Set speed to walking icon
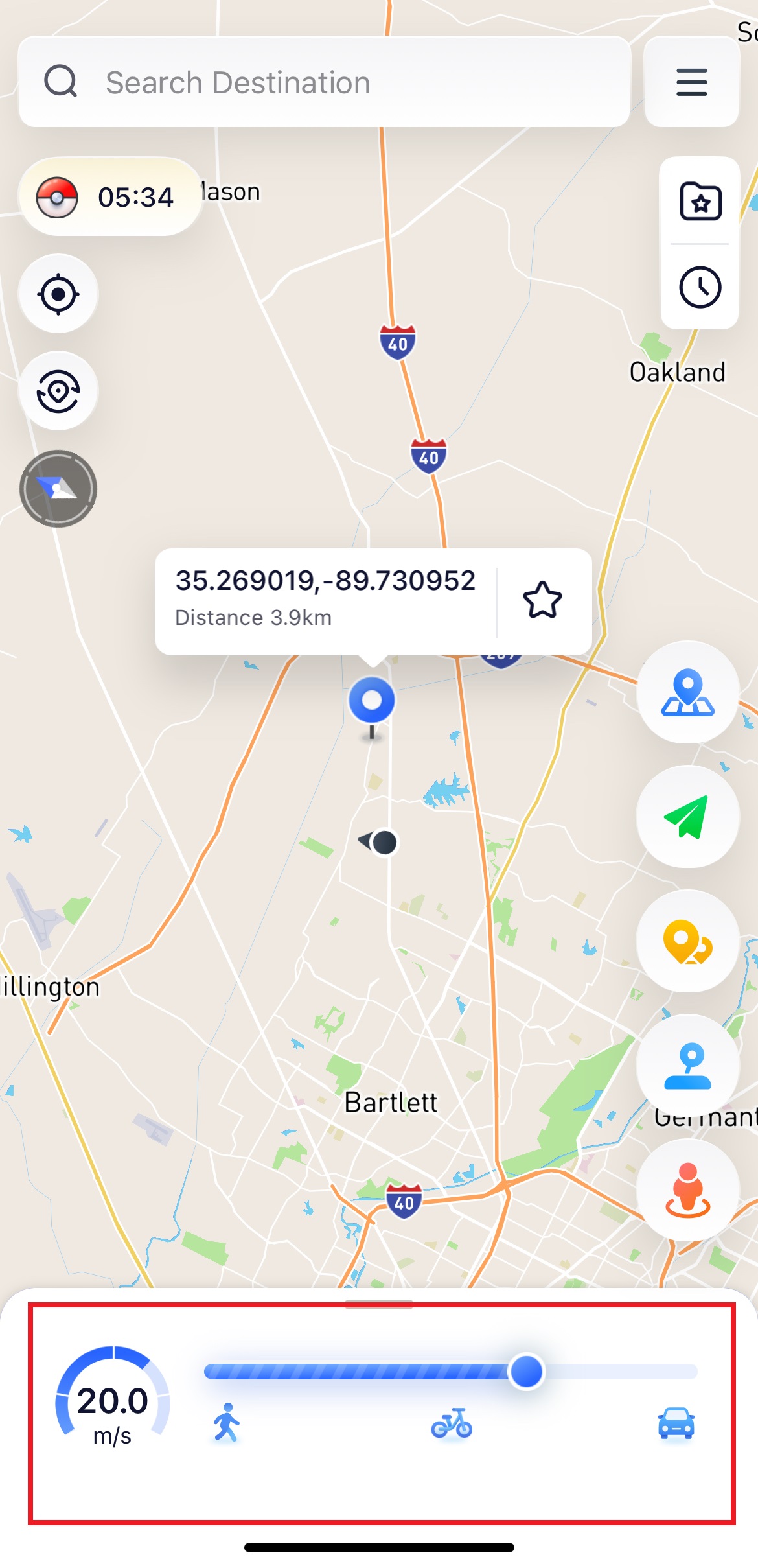758x1568 pixels. tap(227, 1423)
